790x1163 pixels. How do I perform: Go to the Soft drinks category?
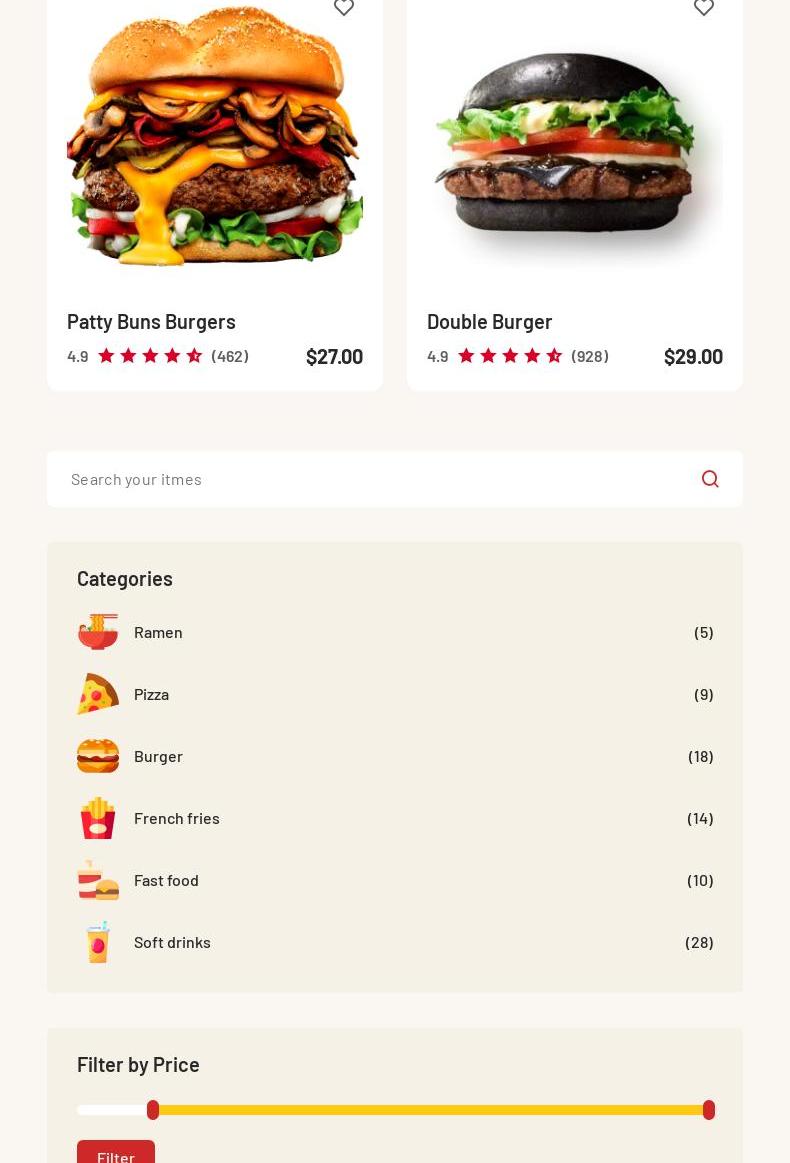pyautogui.click(x=172, y=942)
